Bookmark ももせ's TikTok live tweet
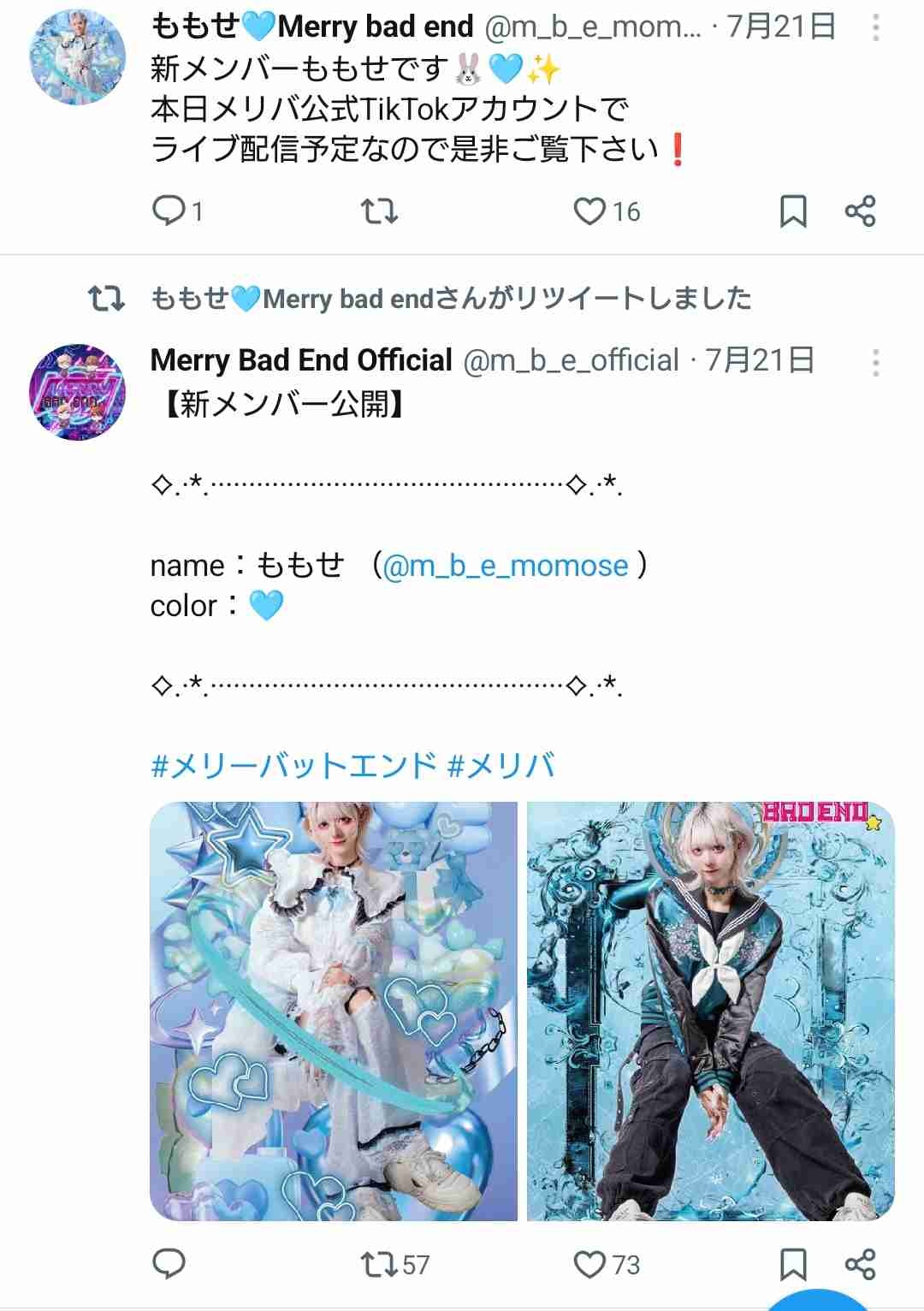 (x=793, y=211)
